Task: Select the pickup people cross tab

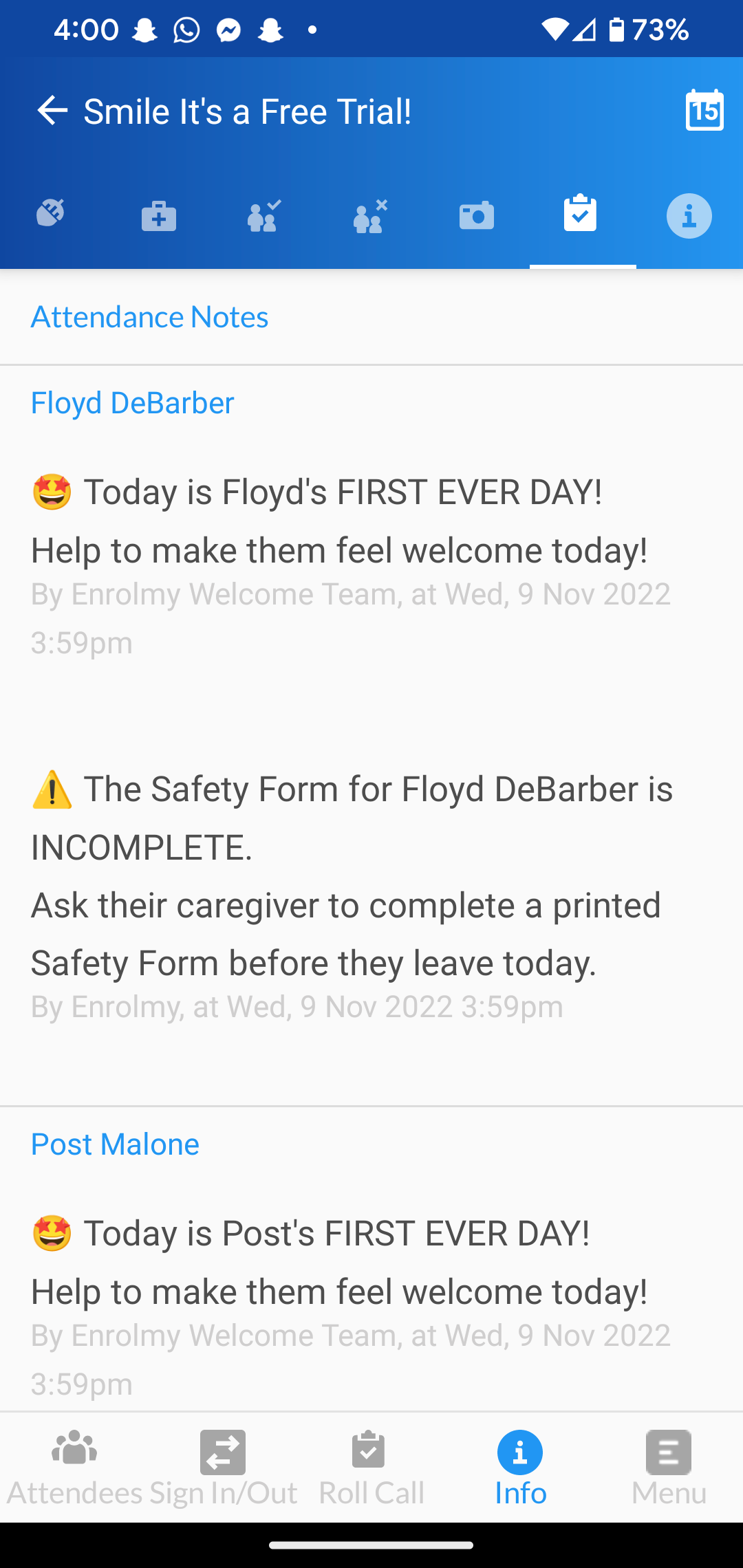Action: click(371, 216)
